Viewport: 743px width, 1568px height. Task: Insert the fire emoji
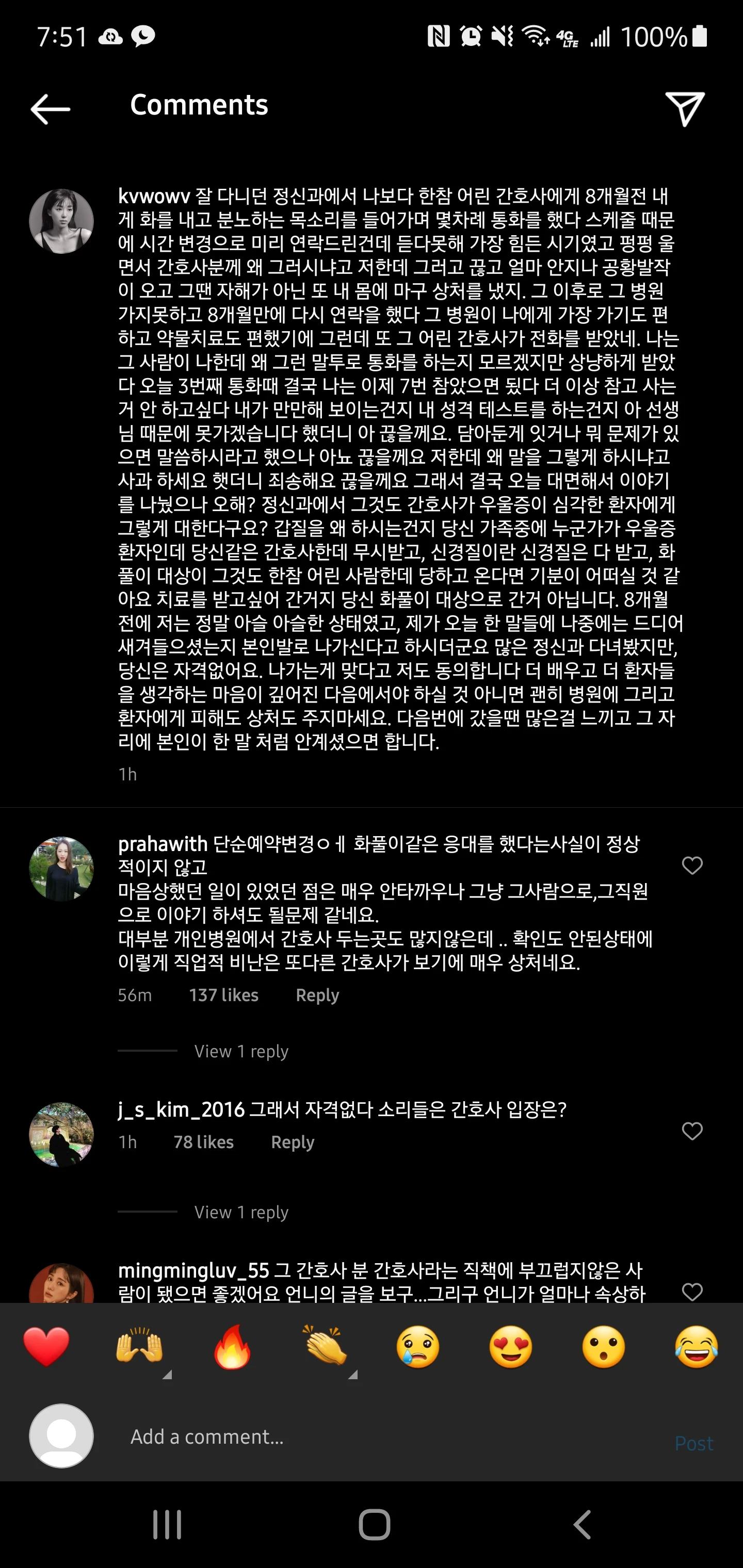point(232,1347)
